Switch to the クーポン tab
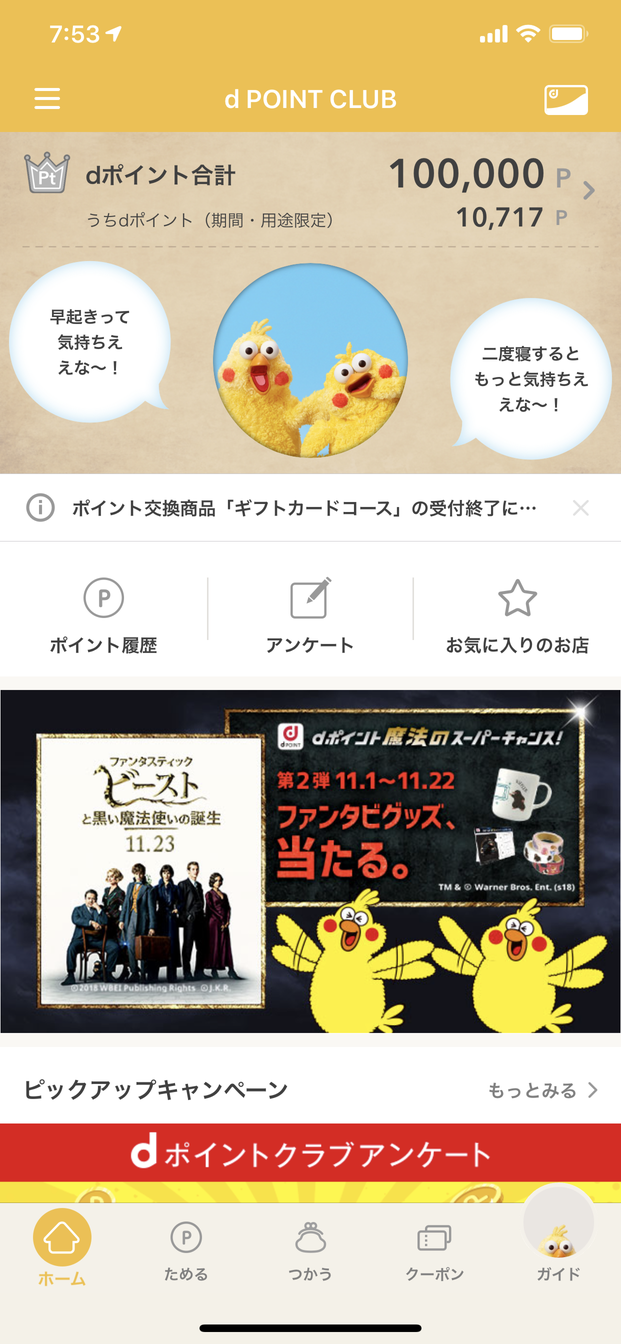This screenshot has width=621, height=1344. coord(434,1250)
